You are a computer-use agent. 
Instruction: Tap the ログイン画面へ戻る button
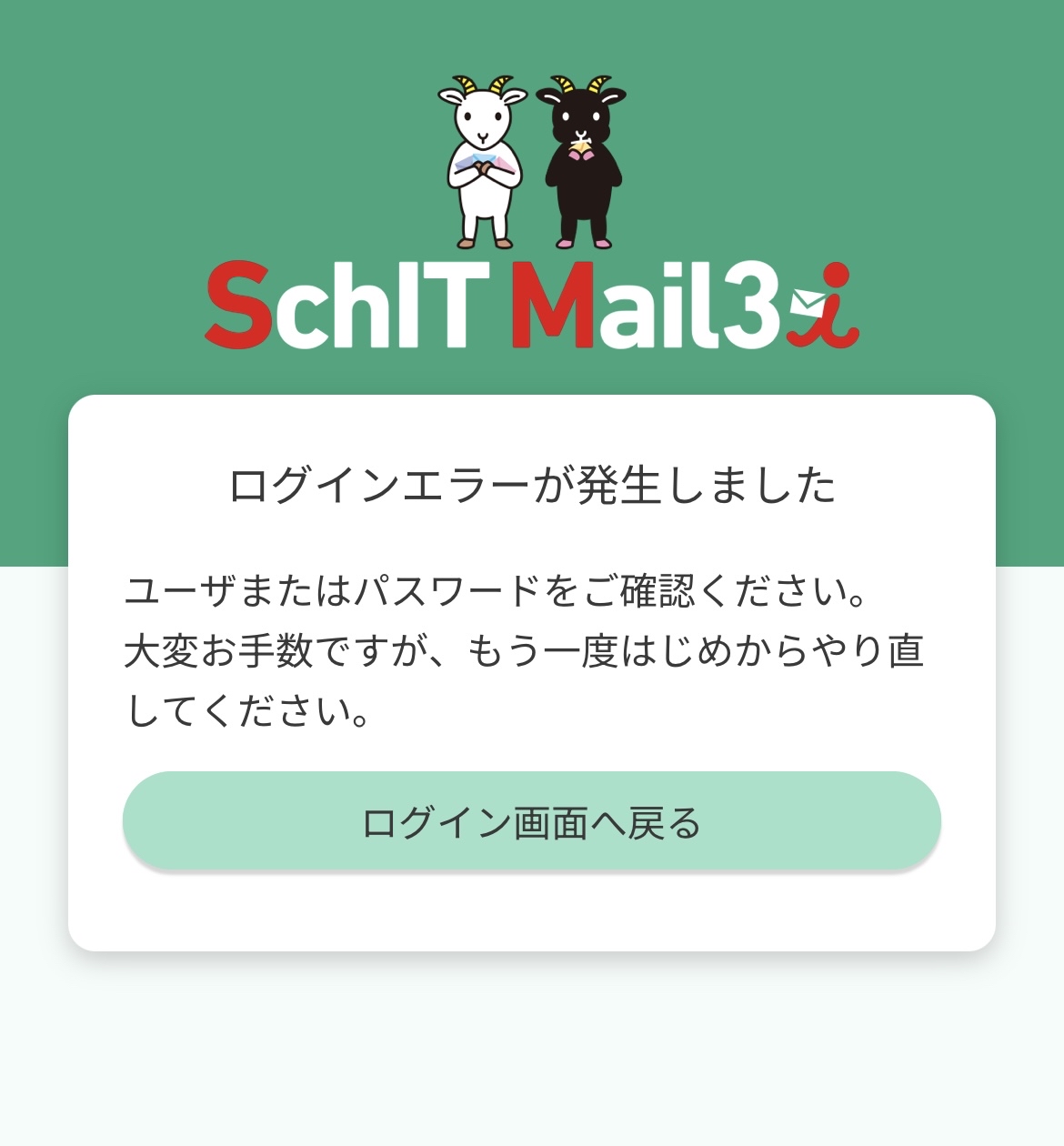(x=532, y=821)
